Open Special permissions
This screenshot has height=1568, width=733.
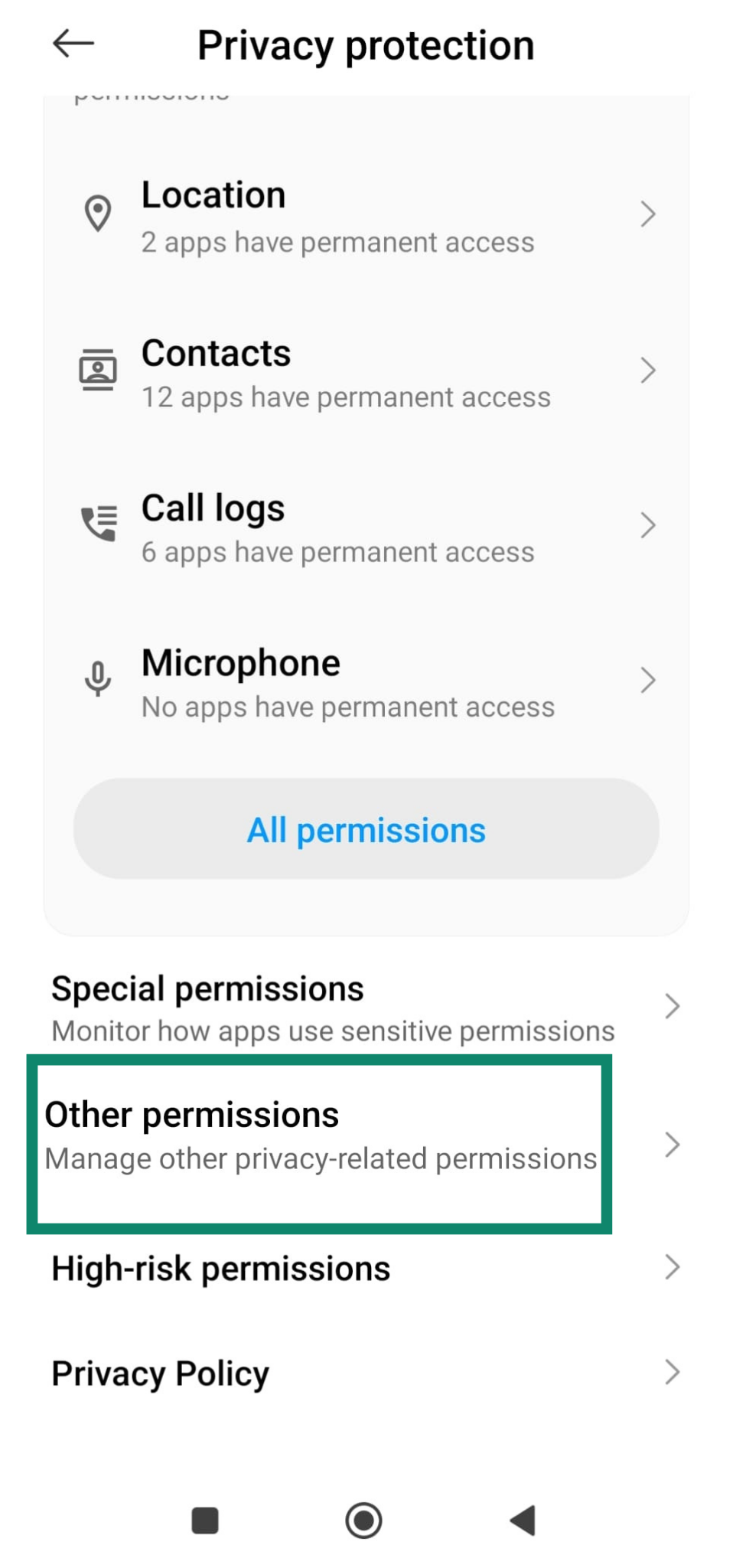366,1008
